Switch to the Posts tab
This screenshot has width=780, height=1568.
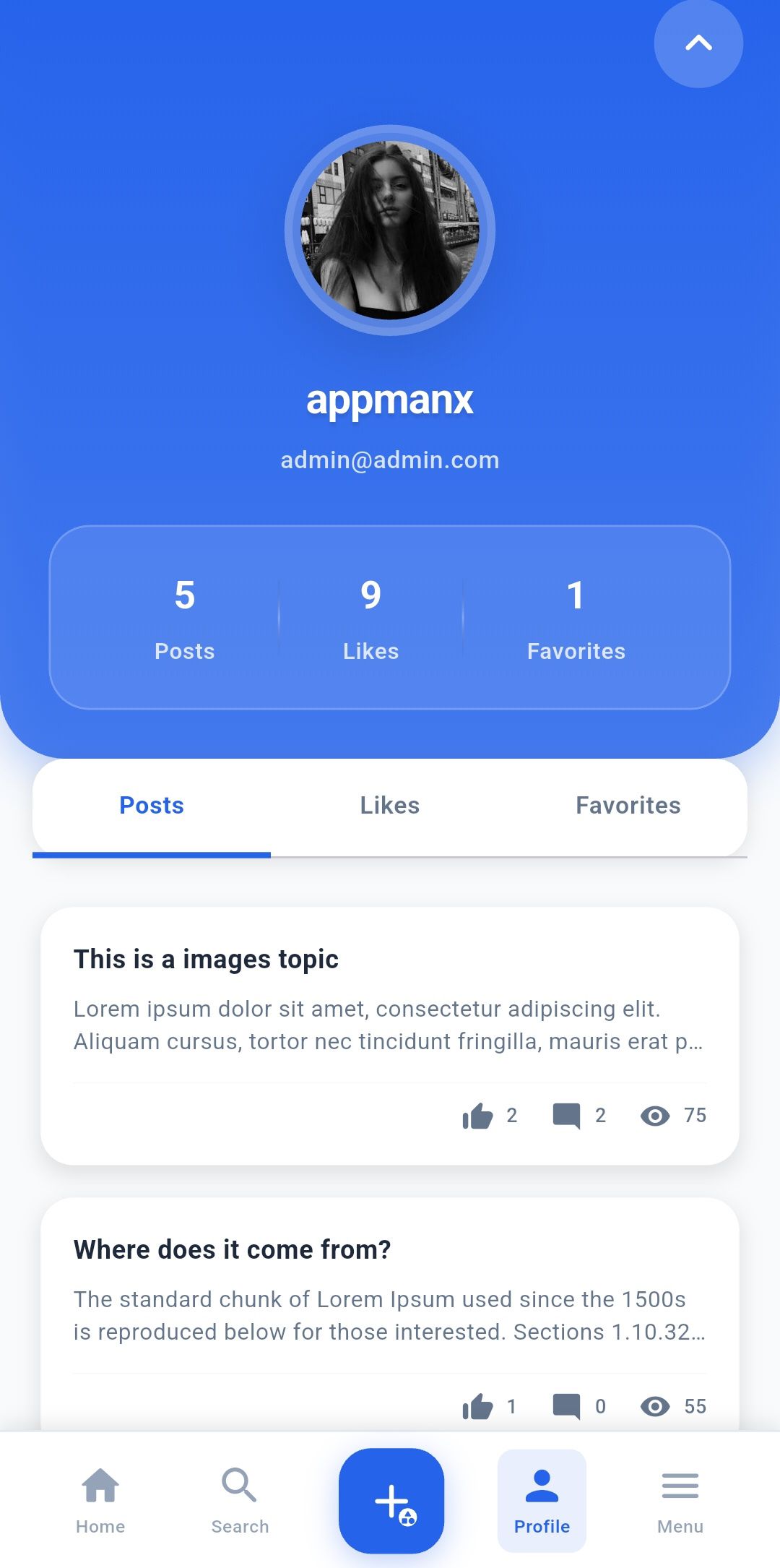152,806
